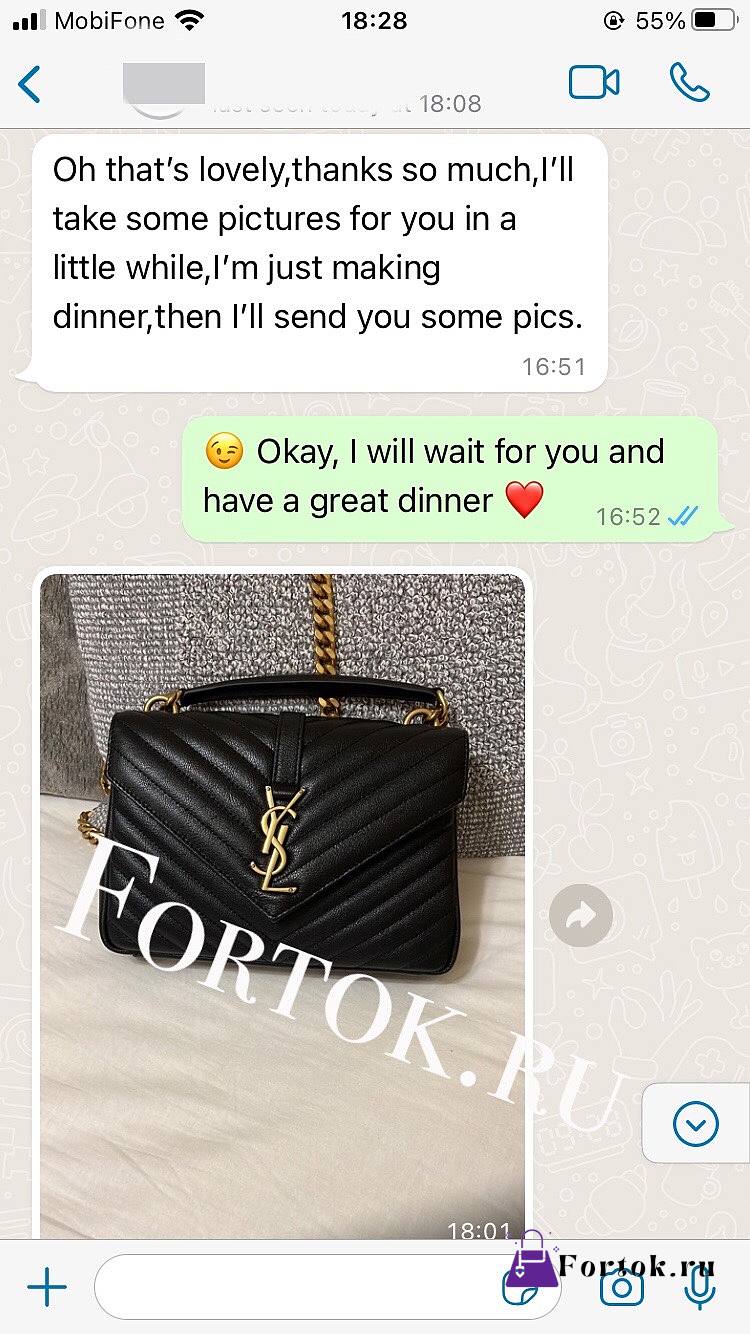Open the attachment plus menu

pyautogui.click(x=47, y=1288)
